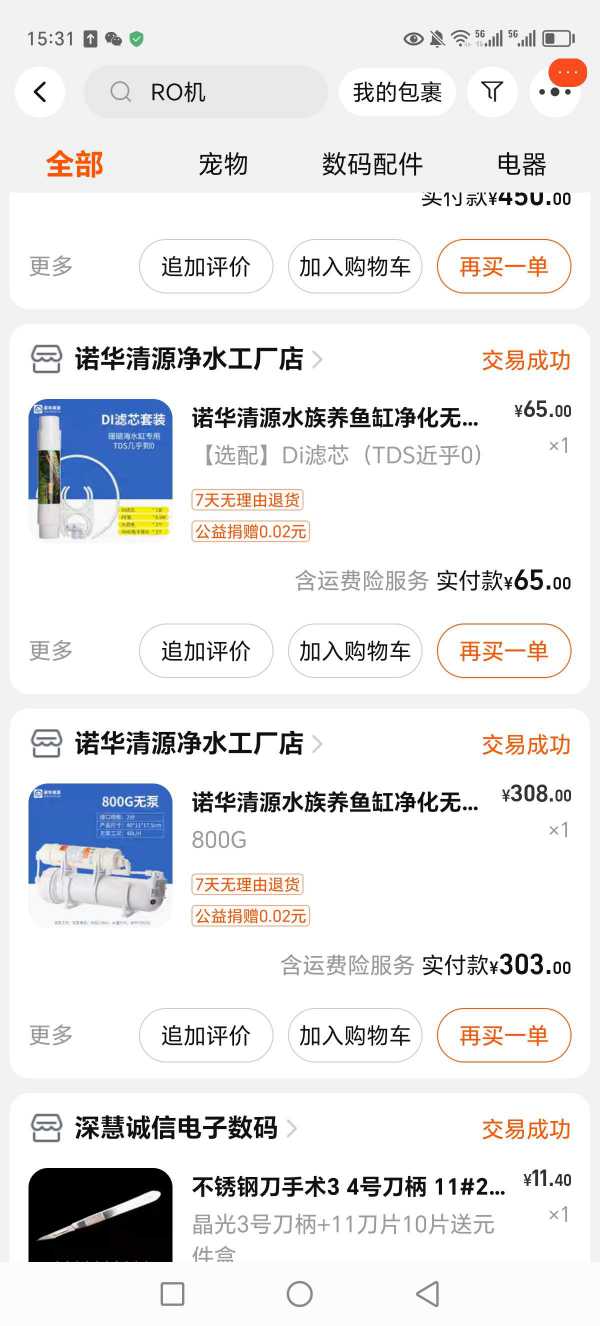Go back using the top-left arrow
This screenshot has height=1326, width=600.
[x=40, y=93]
